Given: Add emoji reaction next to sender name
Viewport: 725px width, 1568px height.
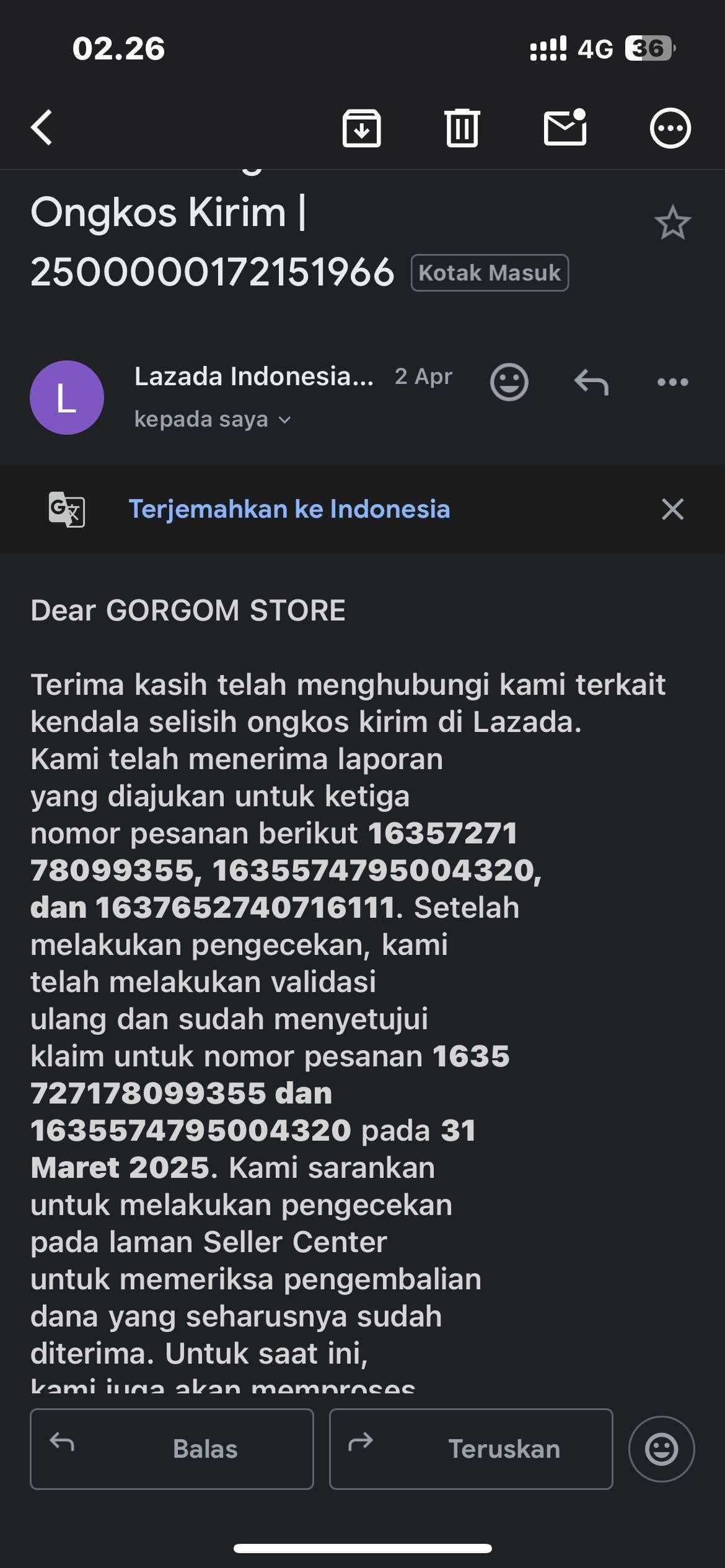Looking at the screenshot, I should pos(509,382).
